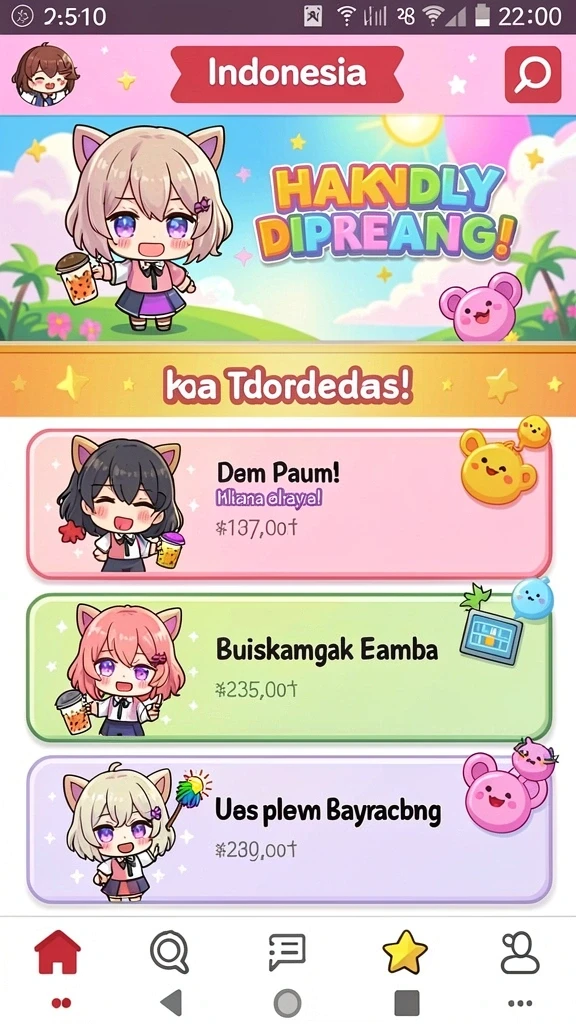
Task: Switch to the search tab in bottom navigation
Action: tap(170, 953)
